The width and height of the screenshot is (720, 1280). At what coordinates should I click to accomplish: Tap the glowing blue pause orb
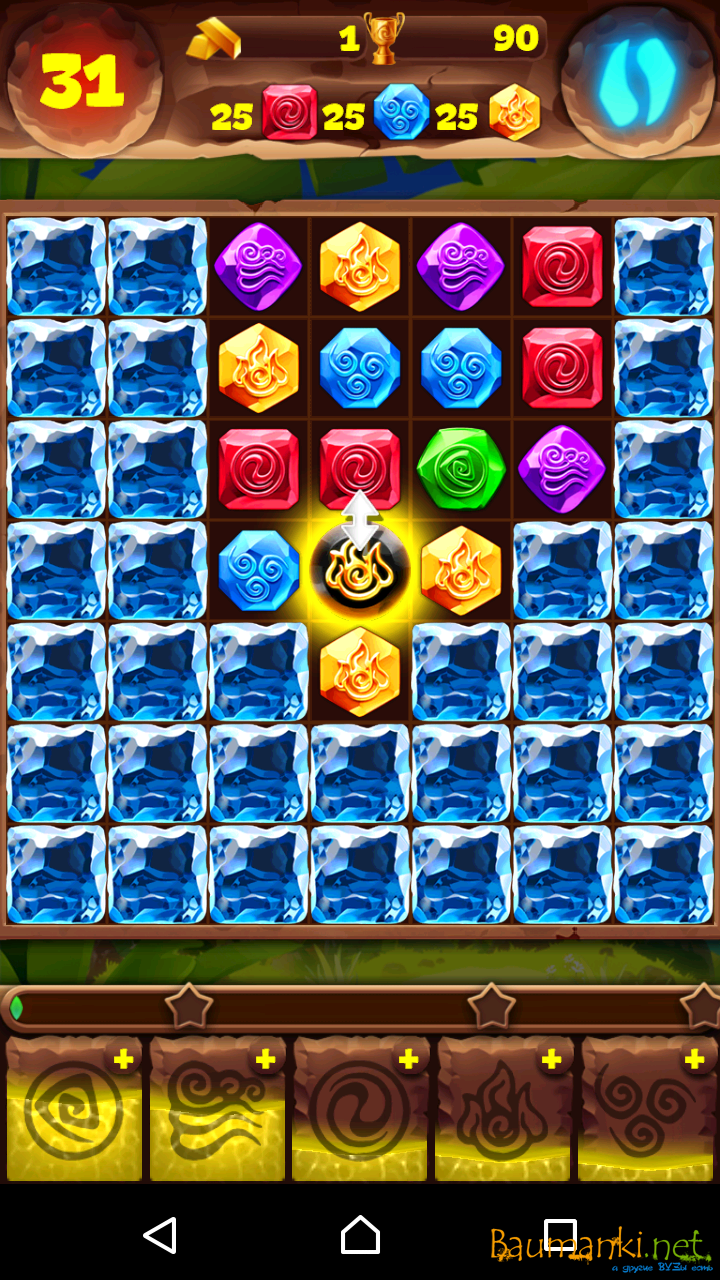(x=637, y=82)
